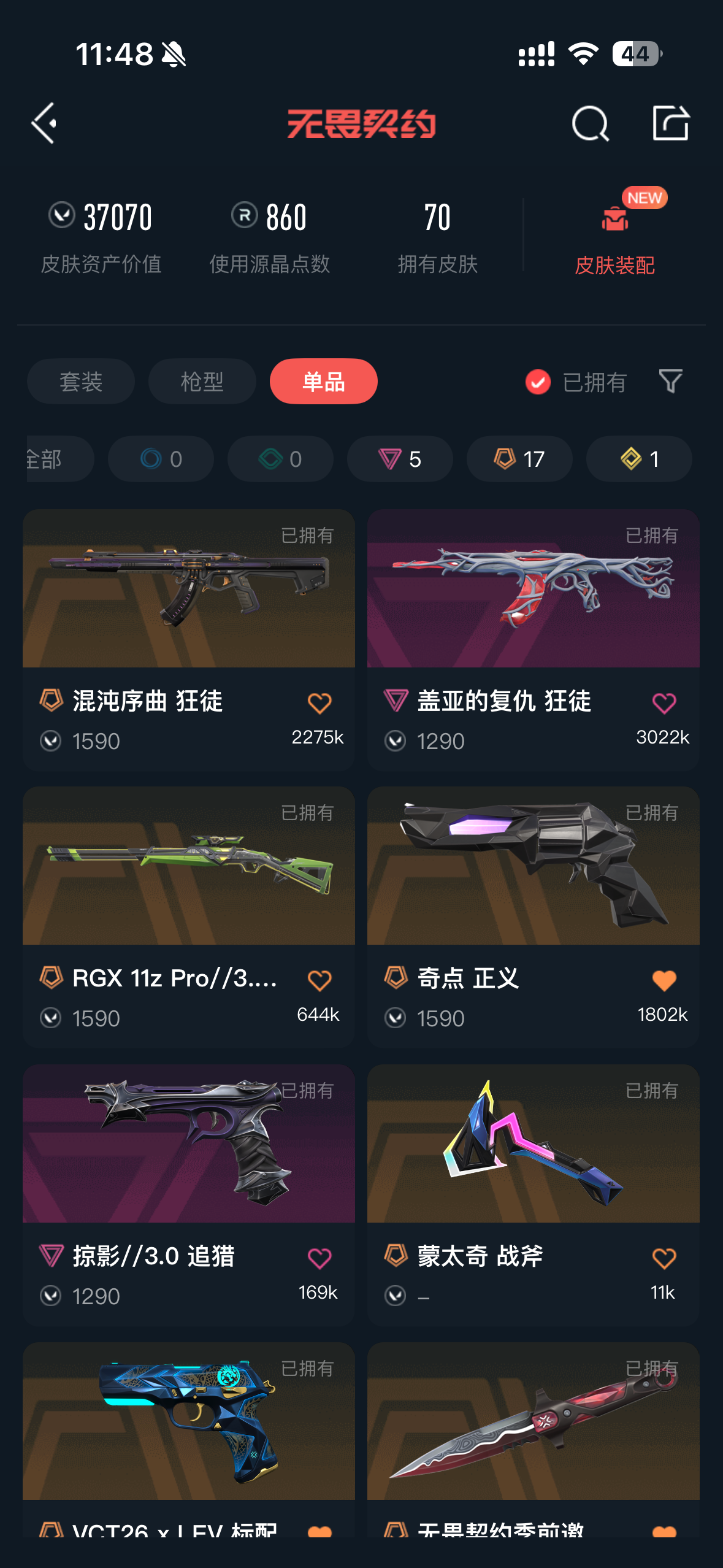Select the 单品 tab
This screenshot has height=1568, width=723.
pyautogui.click(x=324, y=382)
